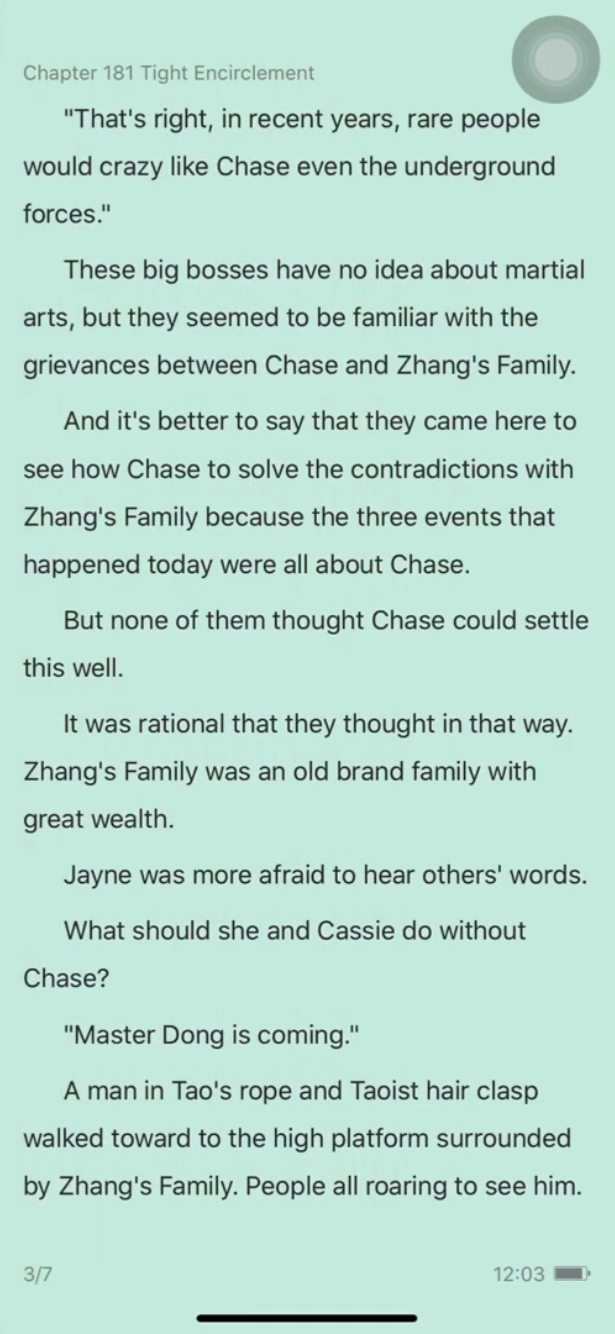Tap the floating round assistive button
The height and width of the screenshot is (1334, 615).
555,59
